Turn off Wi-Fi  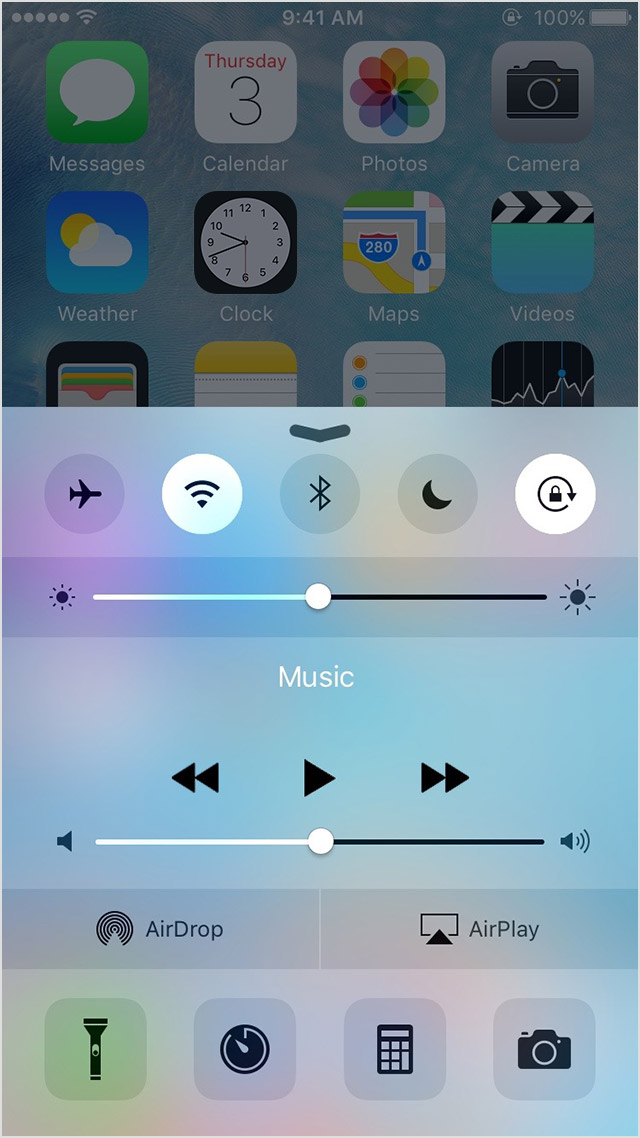pos(202,495)
